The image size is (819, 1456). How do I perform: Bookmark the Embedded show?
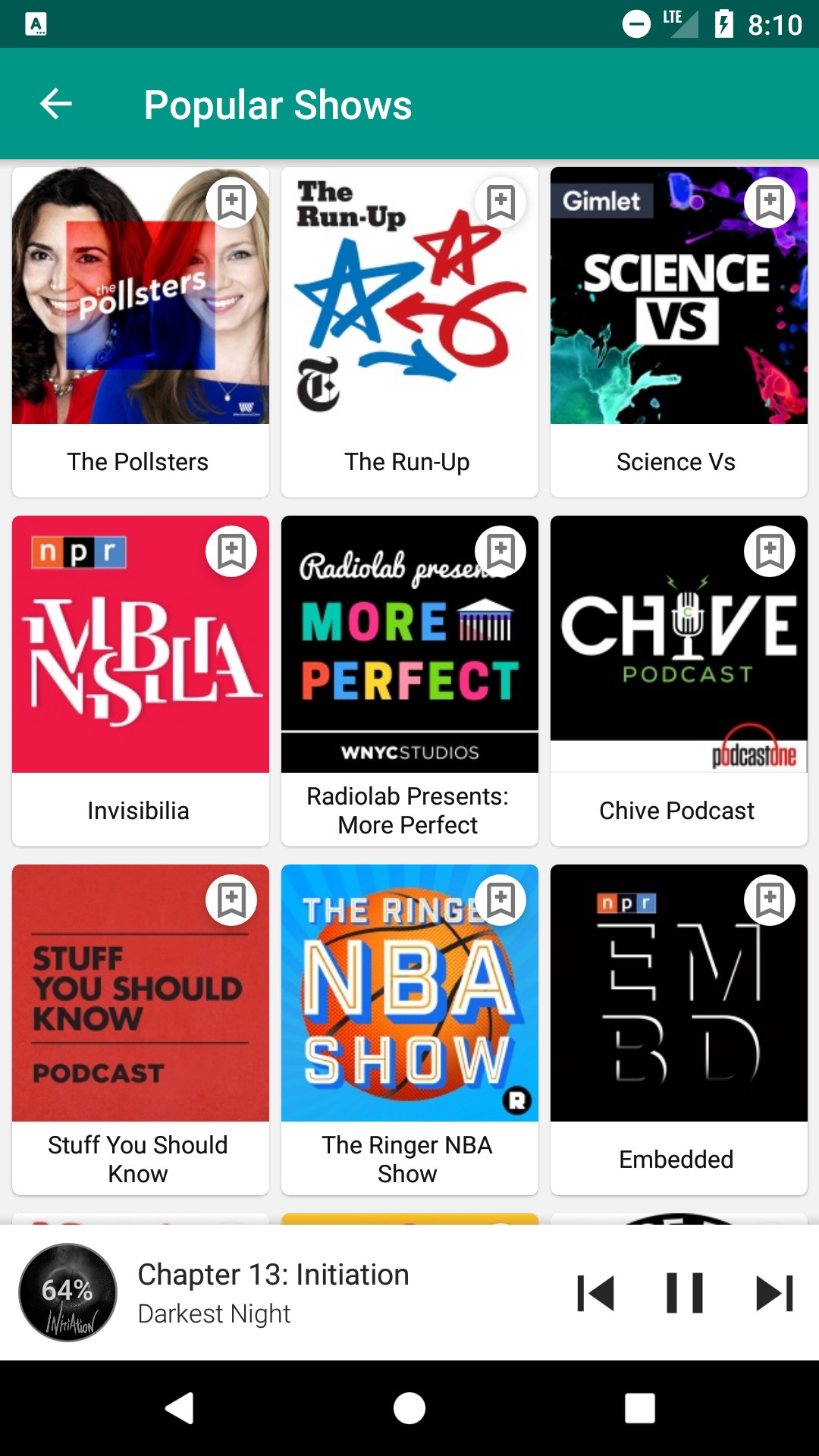[x=770, y=900]
